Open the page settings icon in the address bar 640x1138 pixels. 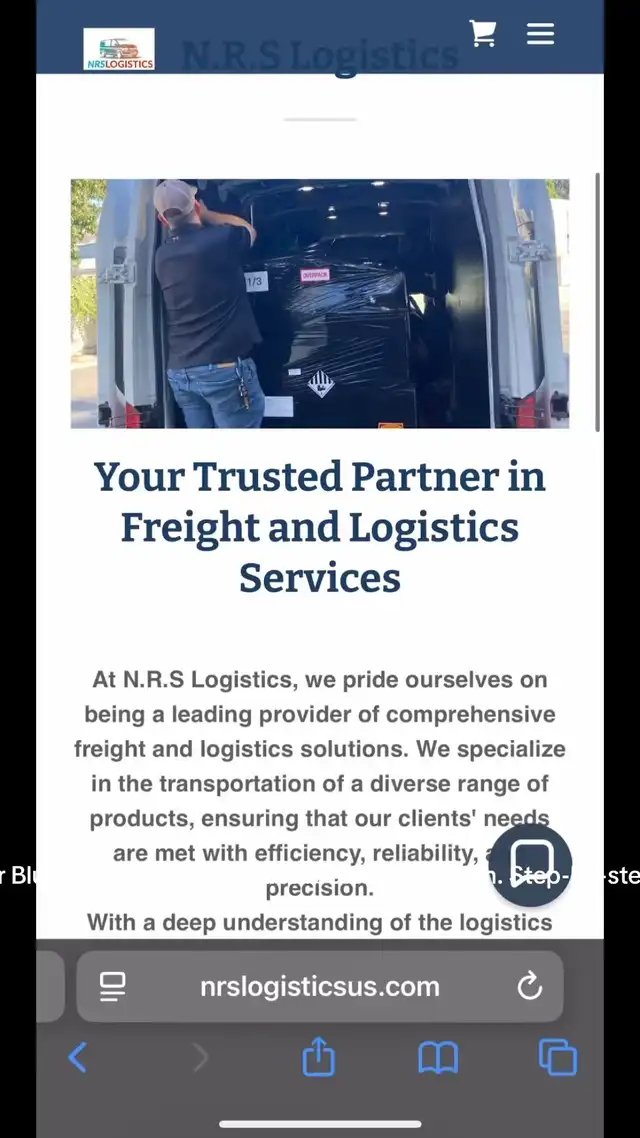pos(112,986)
